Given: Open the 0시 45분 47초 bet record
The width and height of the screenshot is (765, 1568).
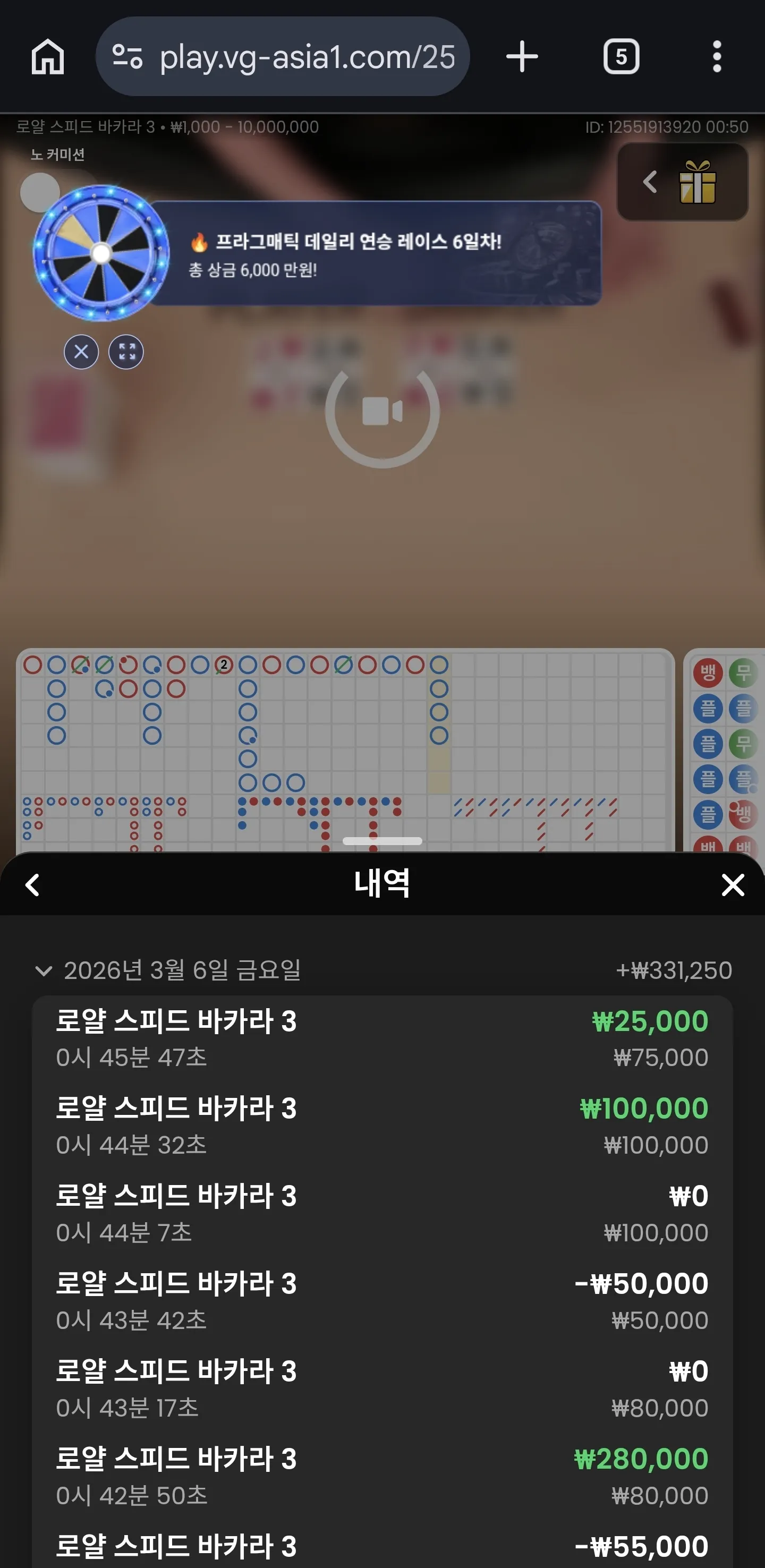Looking at the screenshot, I should 382,1038.
